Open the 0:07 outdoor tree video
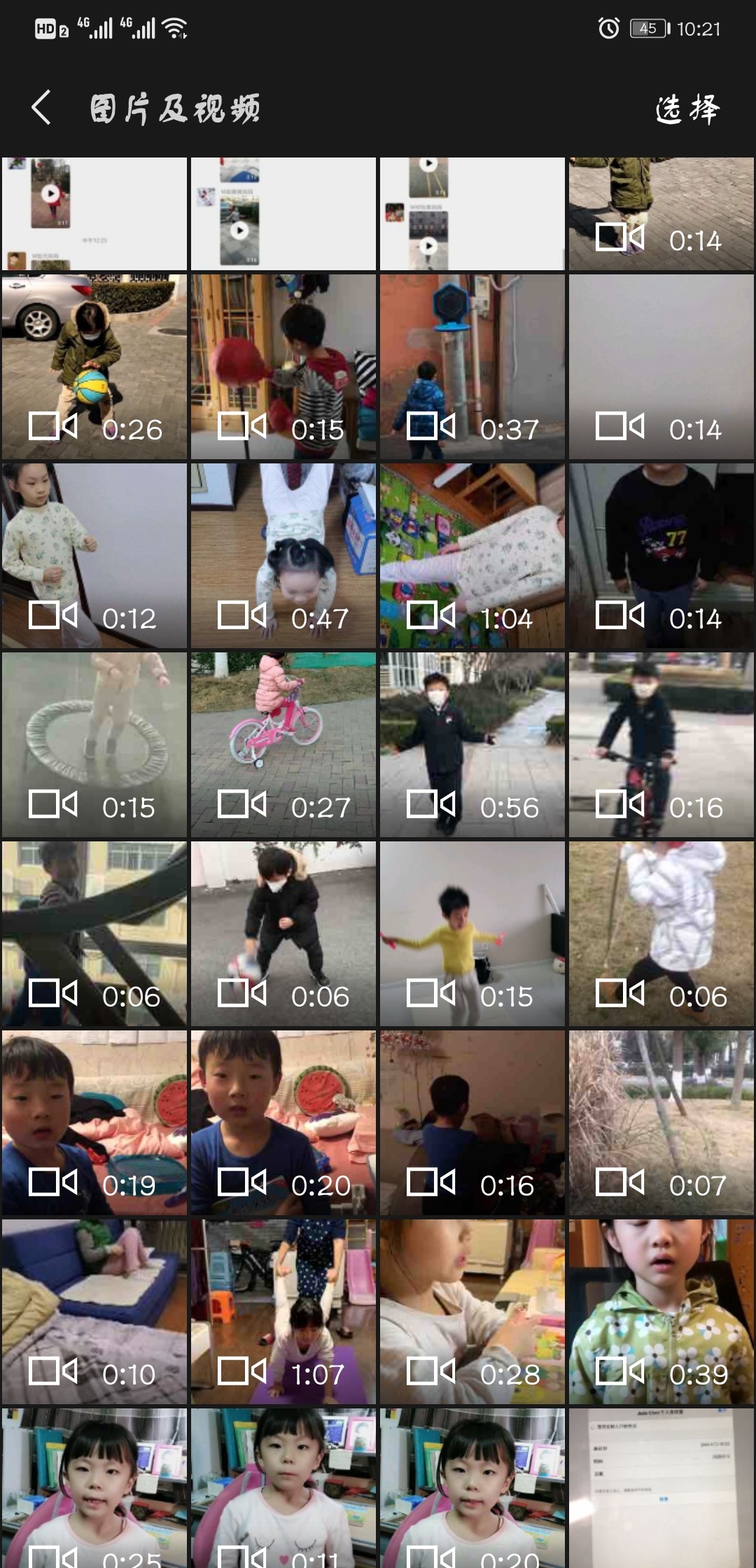The height and width of the screenshot is (1568, 756). 661,1123
